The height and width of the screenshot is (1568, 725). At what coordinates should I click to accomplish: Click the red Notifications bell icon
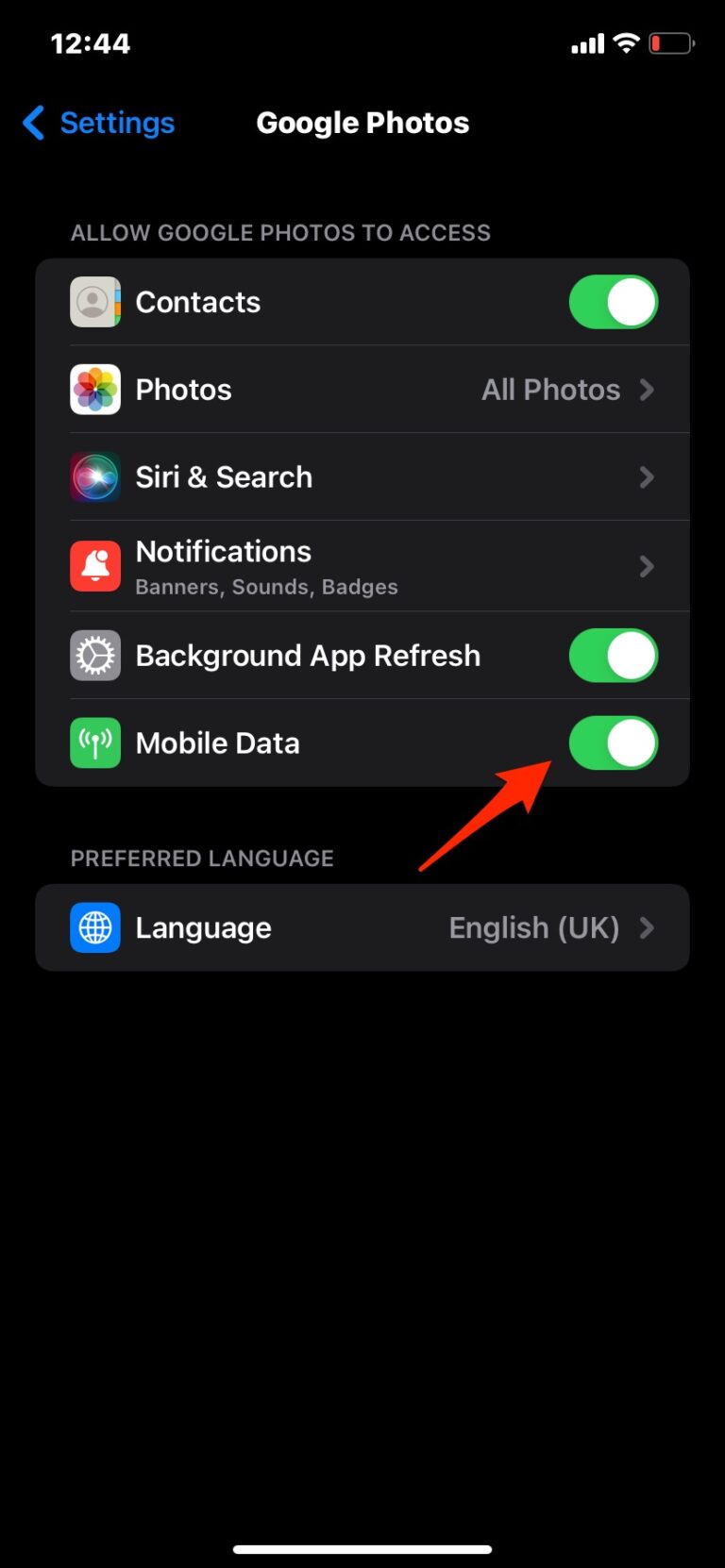click(x=94, y=565)
